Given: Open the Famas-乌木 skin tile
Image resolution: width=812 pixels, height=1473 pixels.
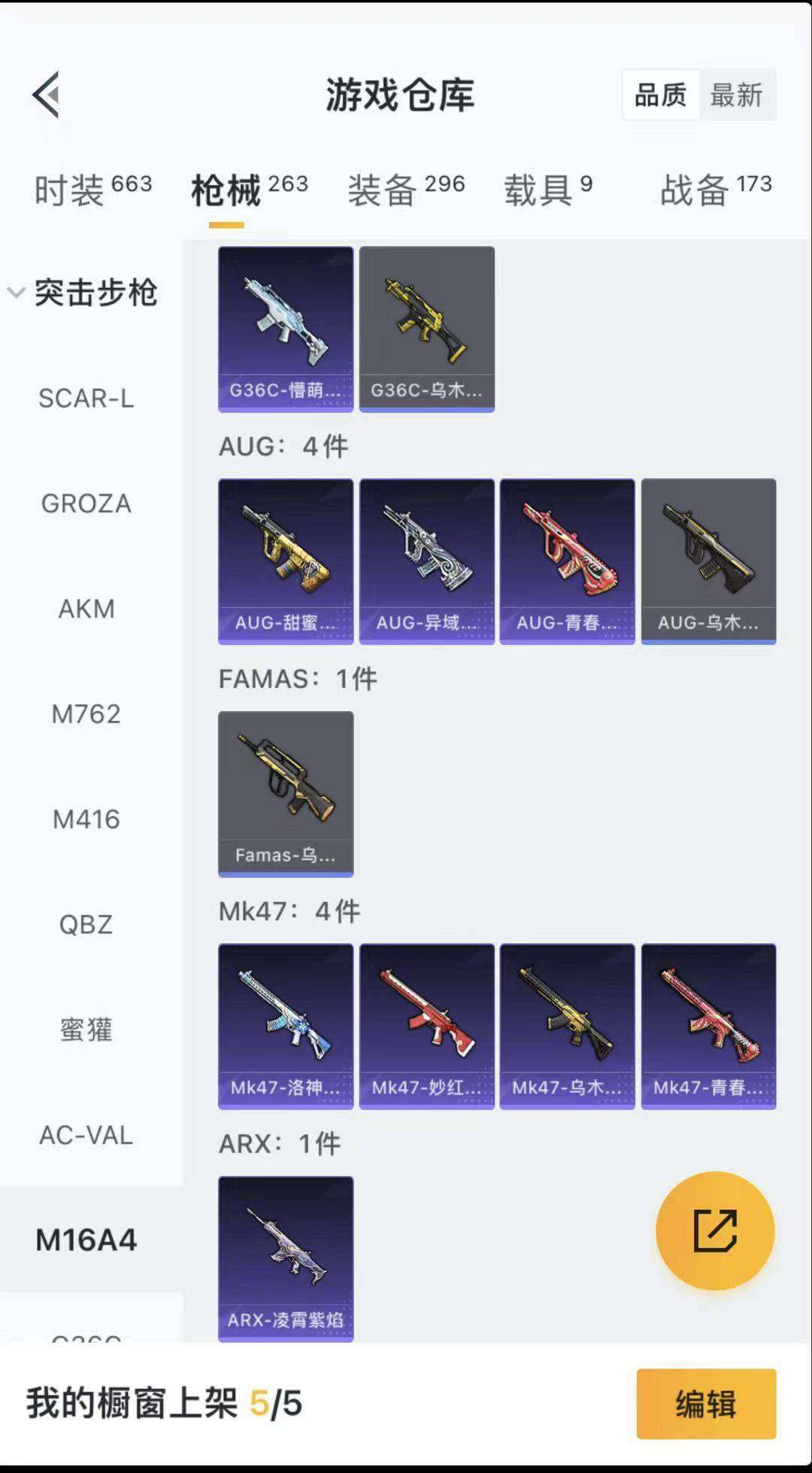Looking at the screenshot, I should click(x=286, y=794).
